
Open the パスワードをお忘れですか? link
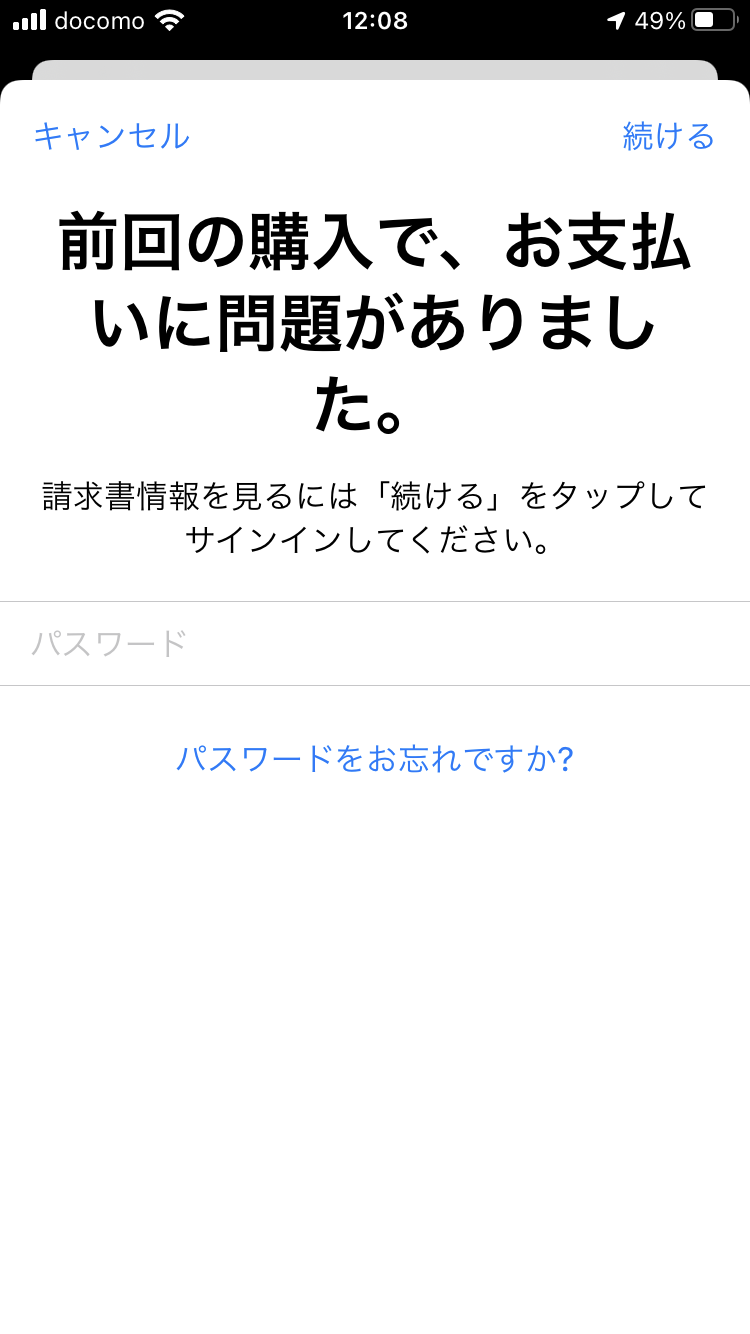375,759
